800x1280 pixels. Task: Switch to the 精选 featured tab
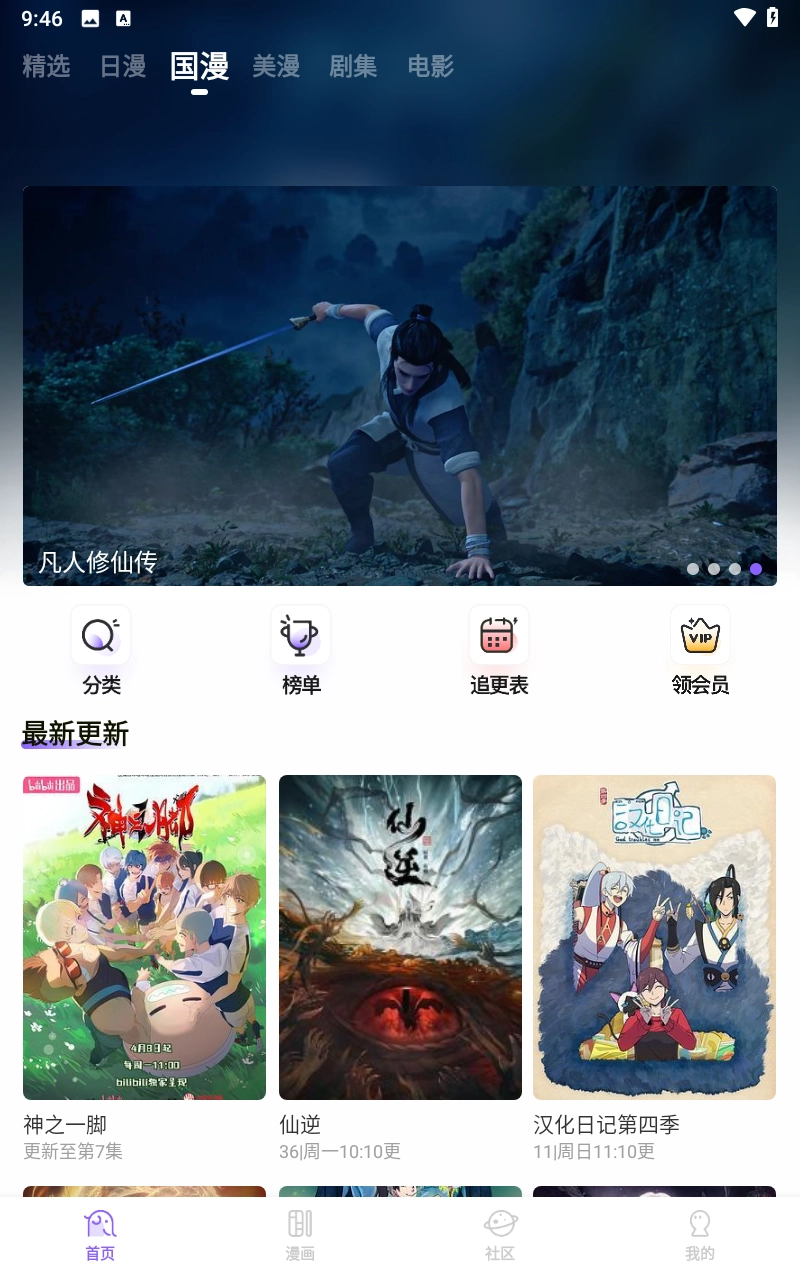coord(46,67)
